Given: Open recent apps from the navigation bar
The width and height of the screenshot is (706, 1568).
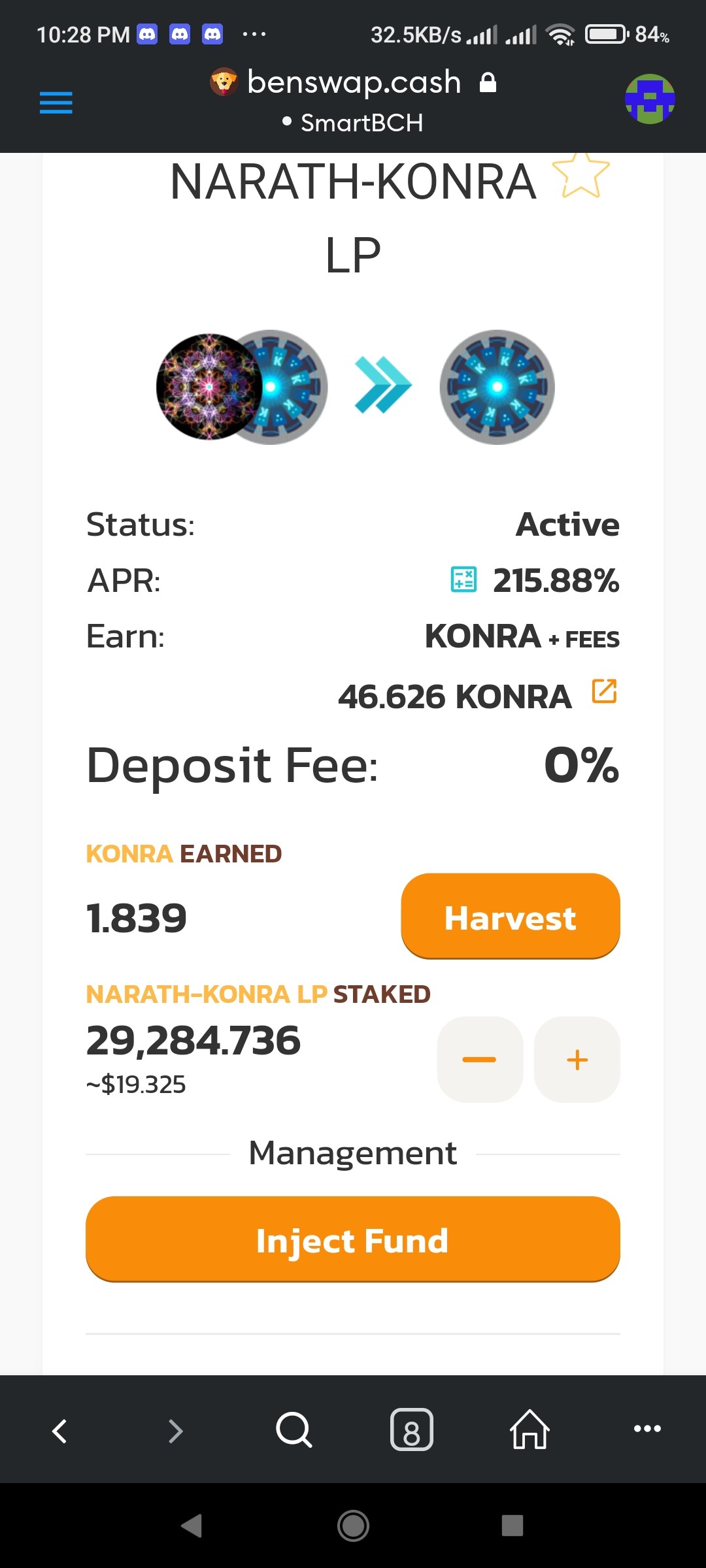Looking at the screenshot, I should [x=513, y=1526].
